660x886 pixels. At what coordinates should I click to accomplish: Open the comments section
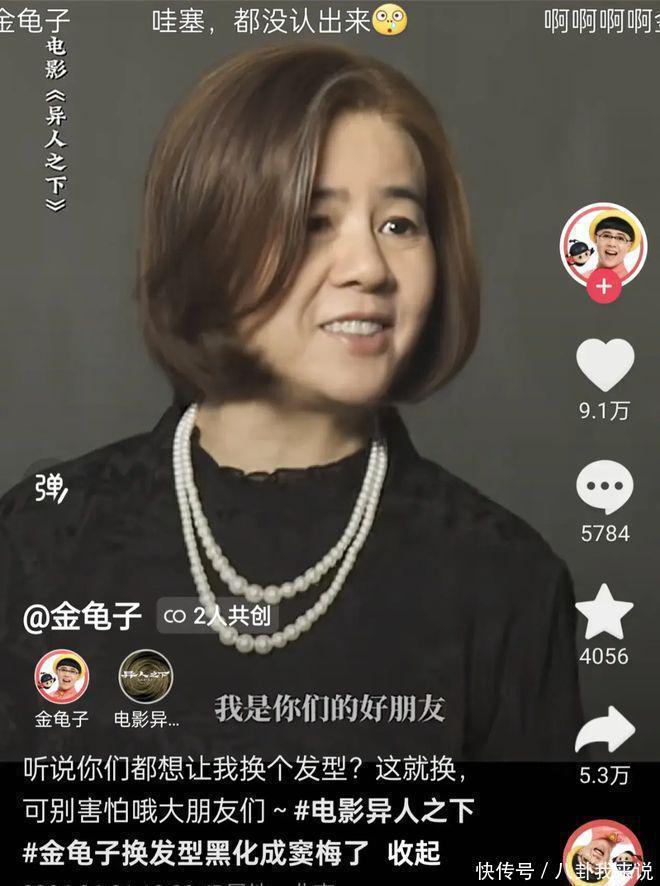605,488
